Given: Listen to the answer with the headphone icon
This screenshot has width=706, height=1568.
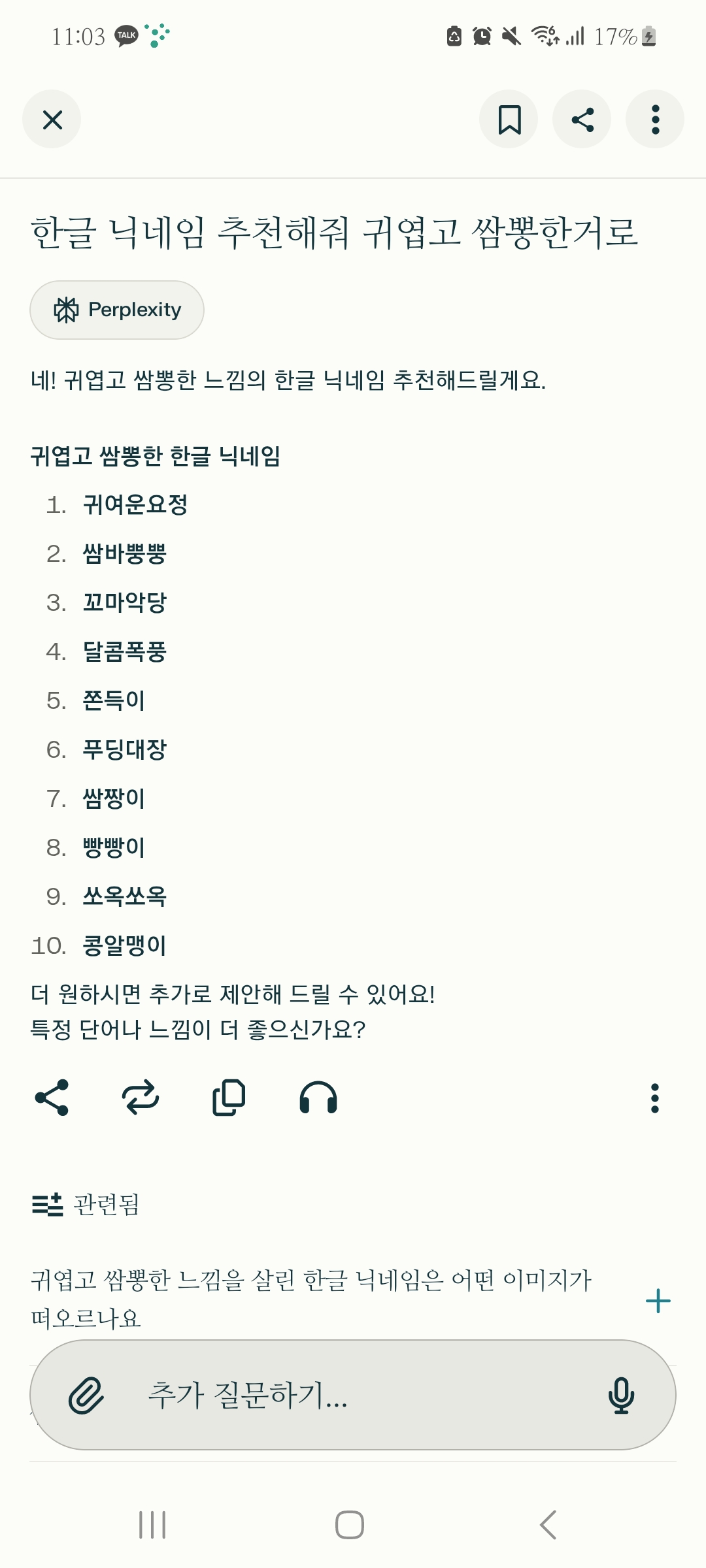Looking at the screenshot, I should click(x=318, y=1098).
